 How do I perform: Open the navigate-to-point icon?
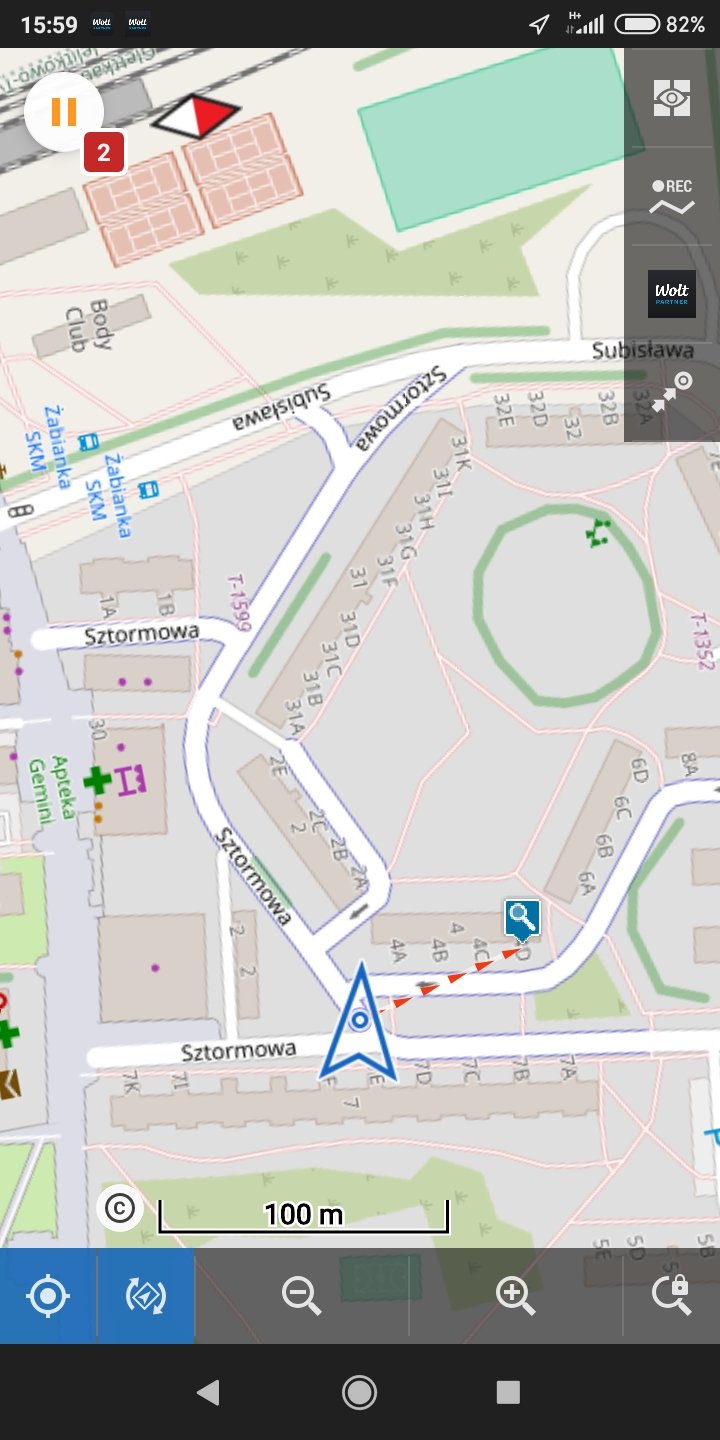tap(672, 392)
